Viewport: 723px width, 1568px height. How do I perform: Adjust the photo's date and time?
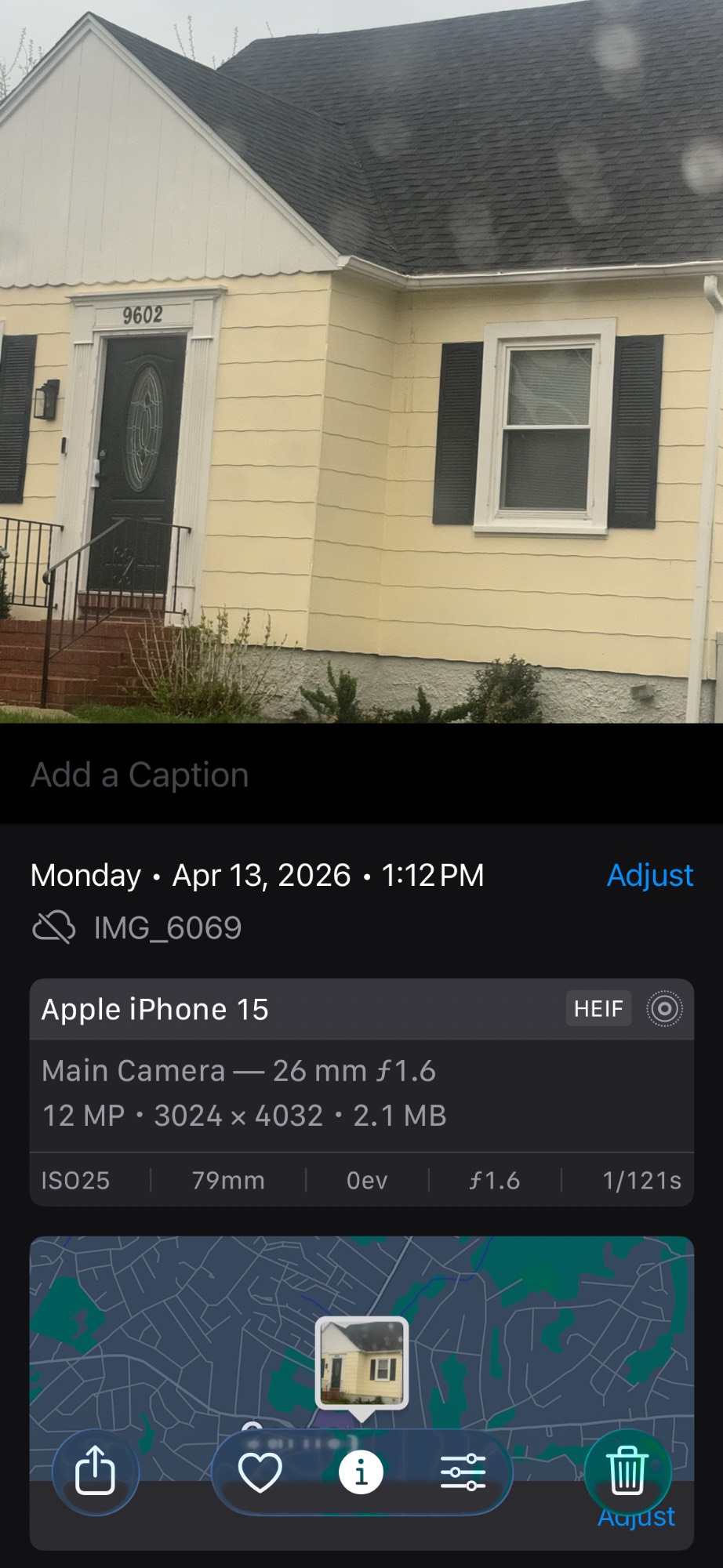click(649, 875)
